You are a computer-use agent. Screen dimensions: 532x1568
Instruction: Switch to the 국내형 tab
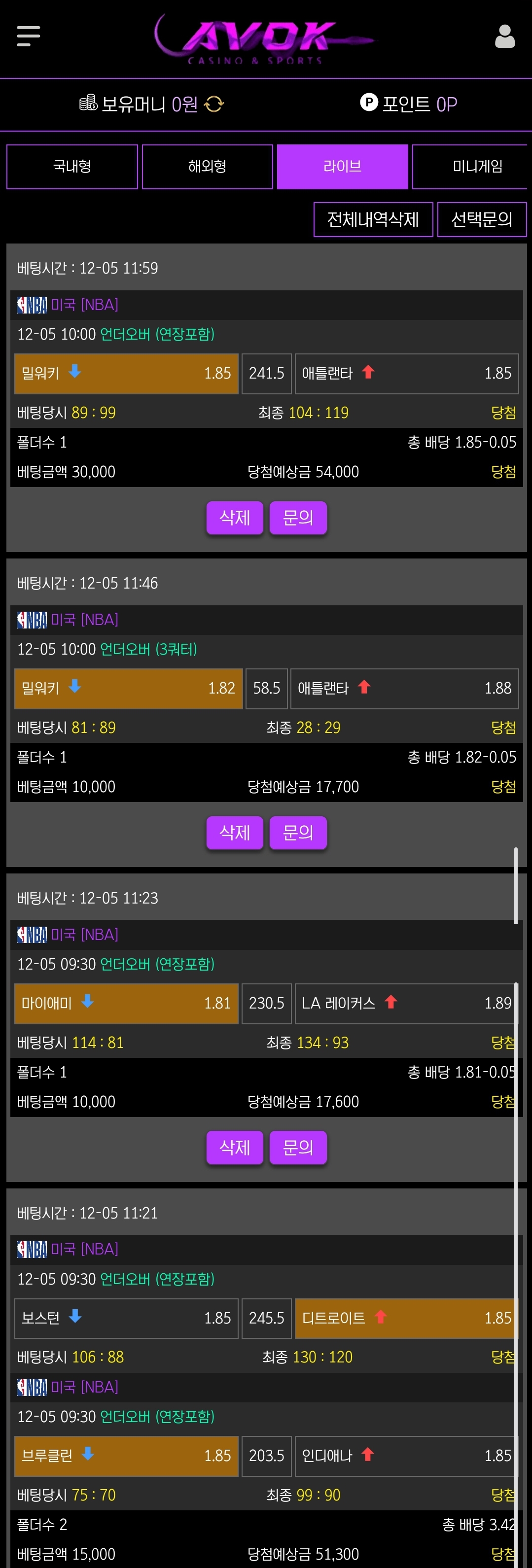pos(72,166)
